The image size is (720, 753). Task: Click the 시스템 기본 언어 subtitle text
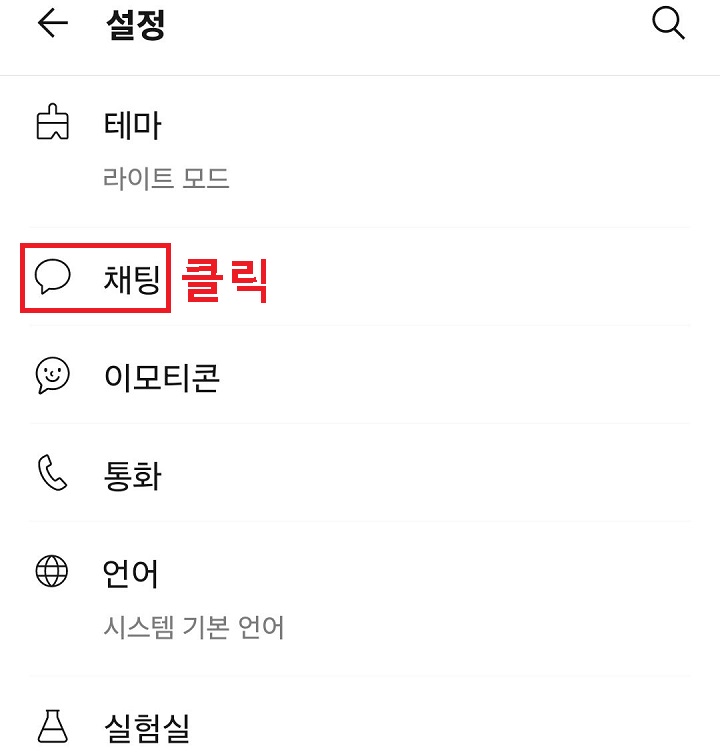point(195,628)
